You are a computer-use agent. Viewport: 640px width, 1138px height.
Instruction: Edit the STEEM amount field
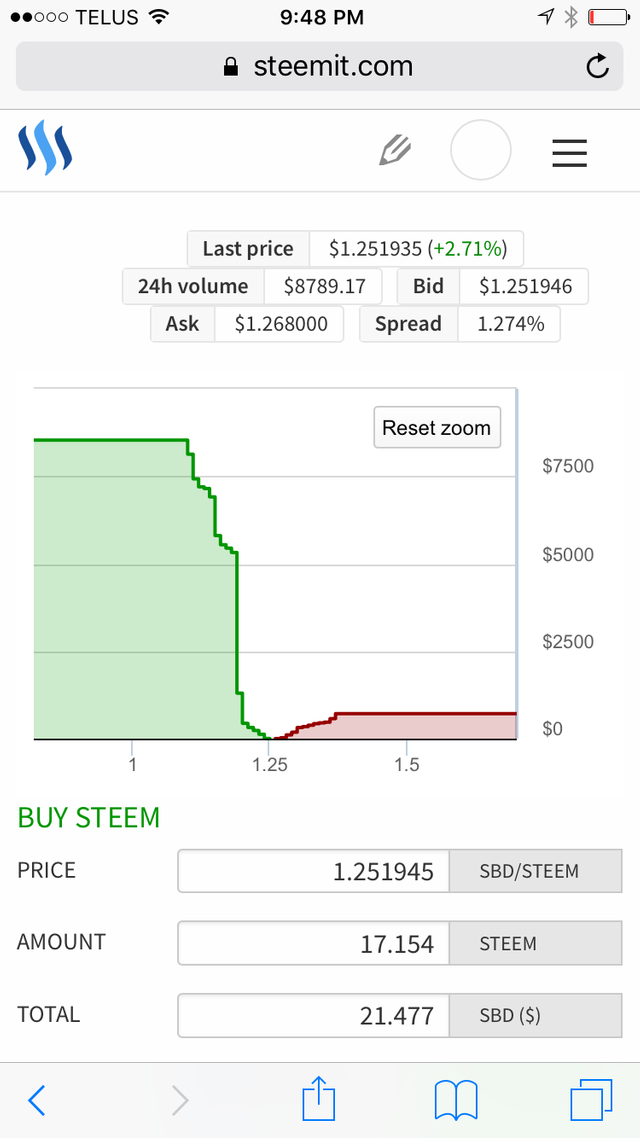314,943
